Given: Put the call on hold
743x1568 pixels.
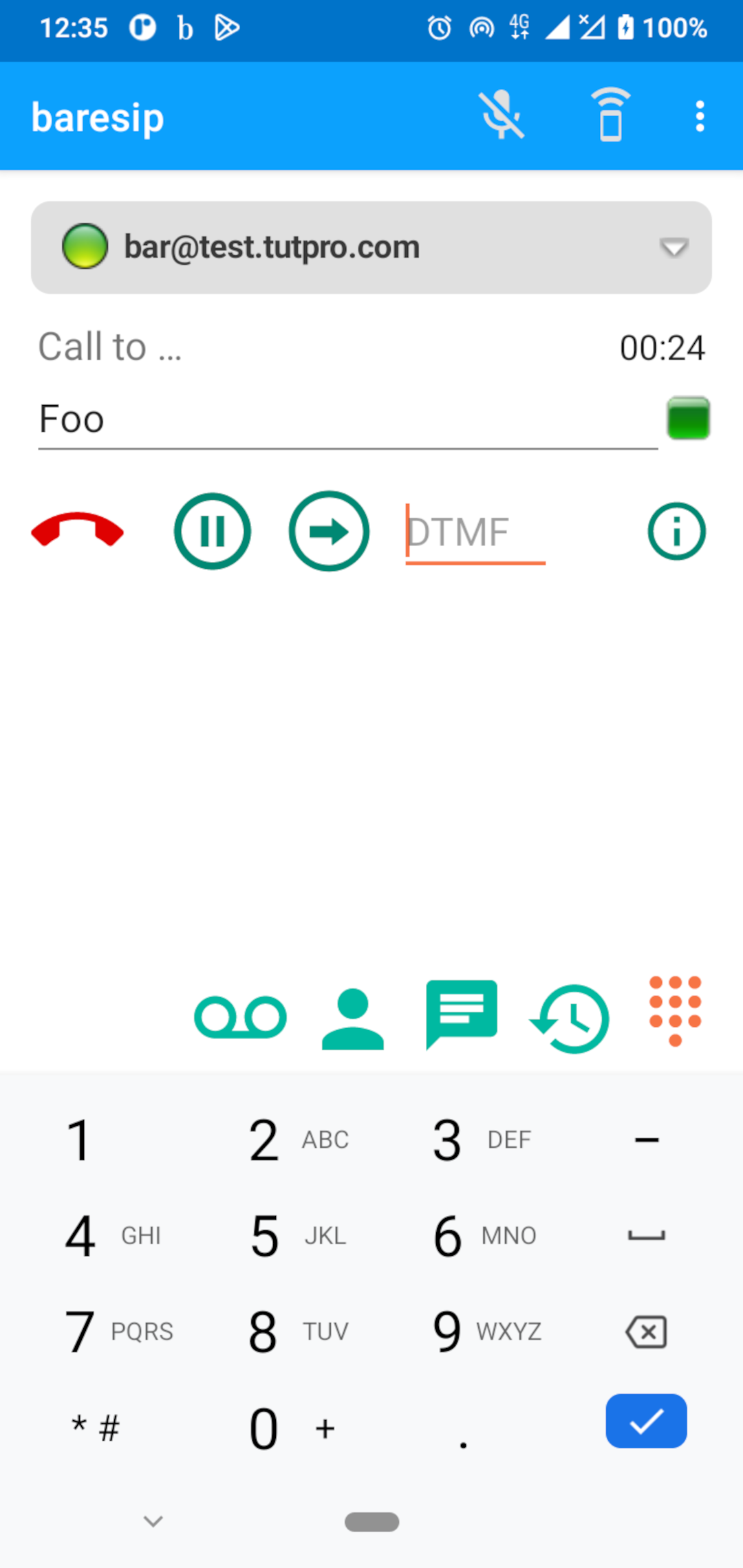Looking at the screenshot, I should click(x=212, y=531).
